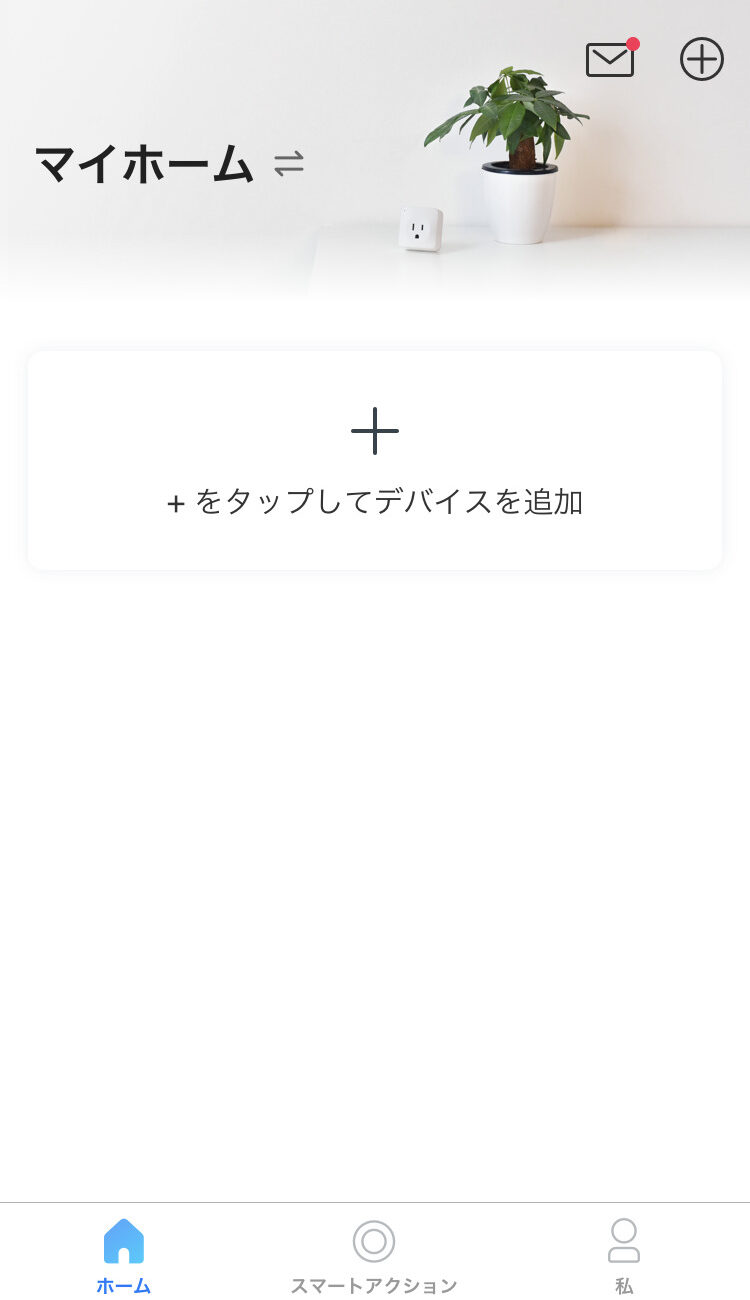This screenshot has width=750, height=1300.
Task: Switch to the スマートアクション tab
Action: [x=374, y=1257]
